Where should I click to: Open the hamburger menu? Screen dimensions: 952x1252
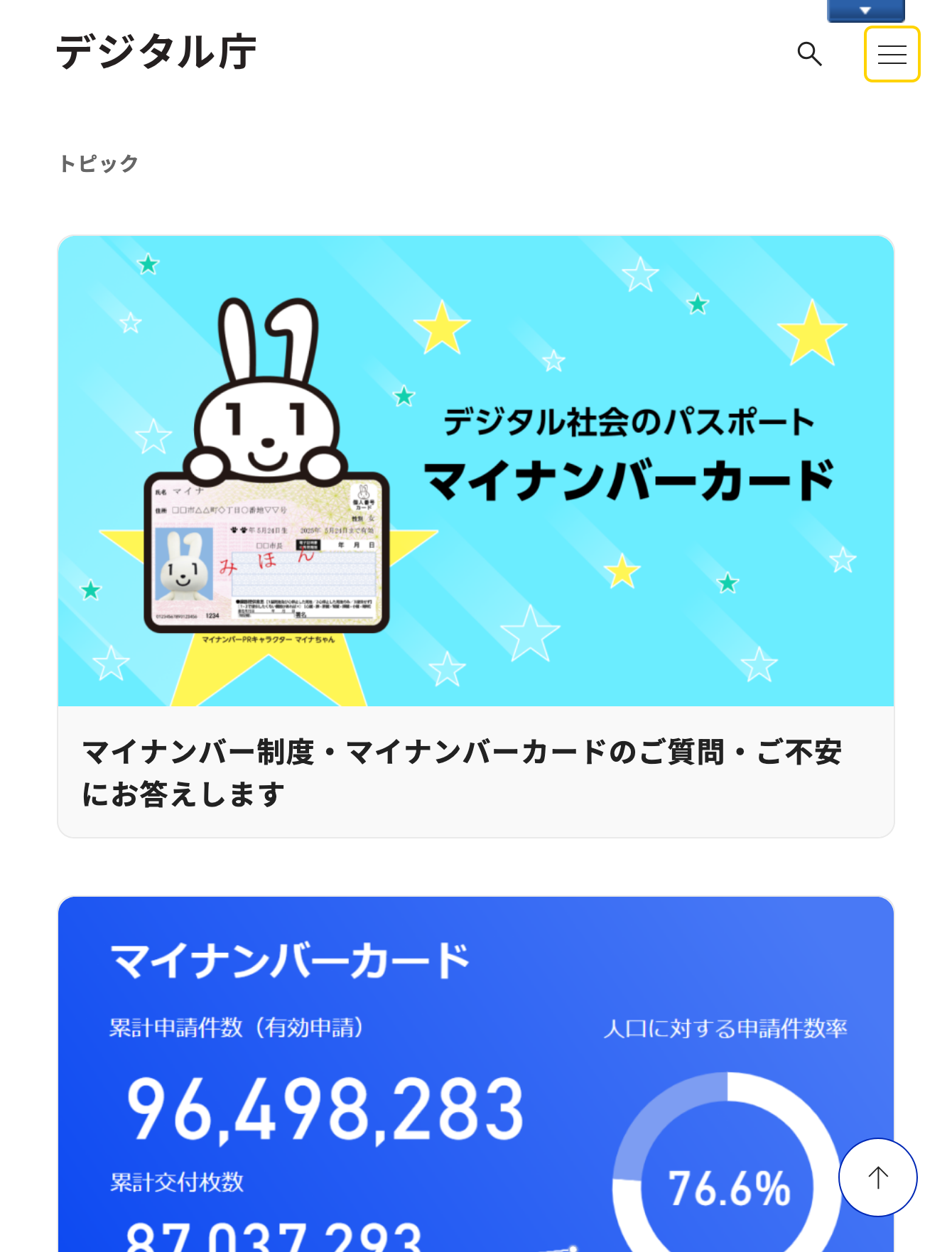[892, 55]
